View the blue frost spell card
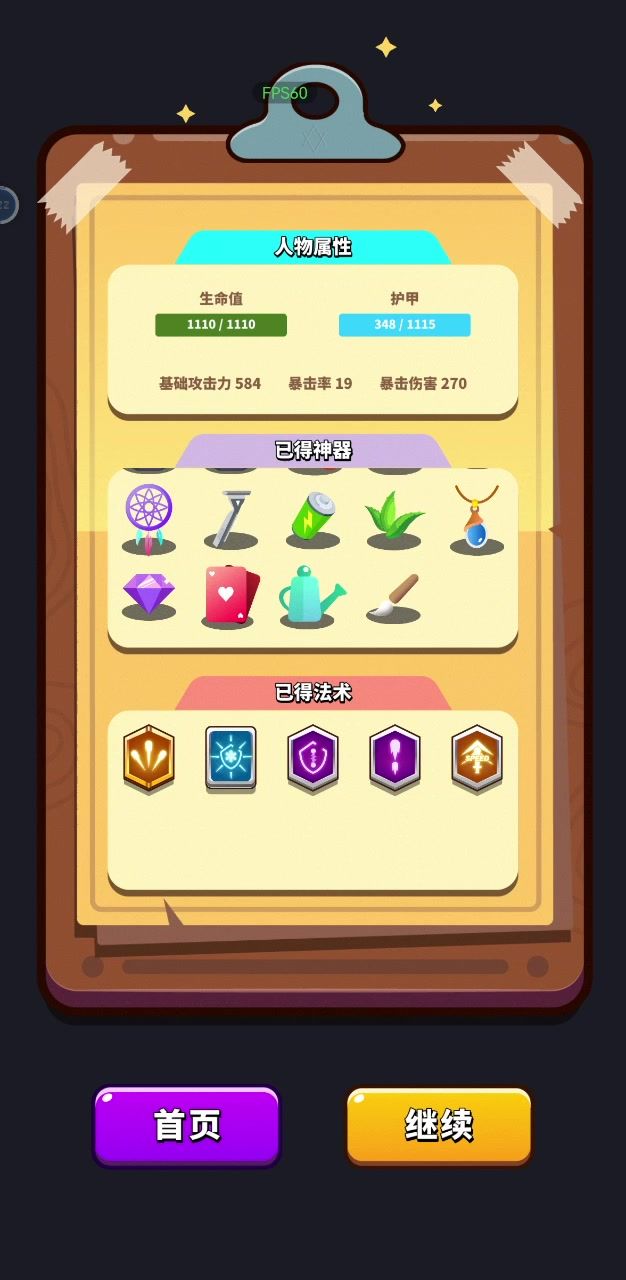The image size is (626, 1280). coord(231,758)
